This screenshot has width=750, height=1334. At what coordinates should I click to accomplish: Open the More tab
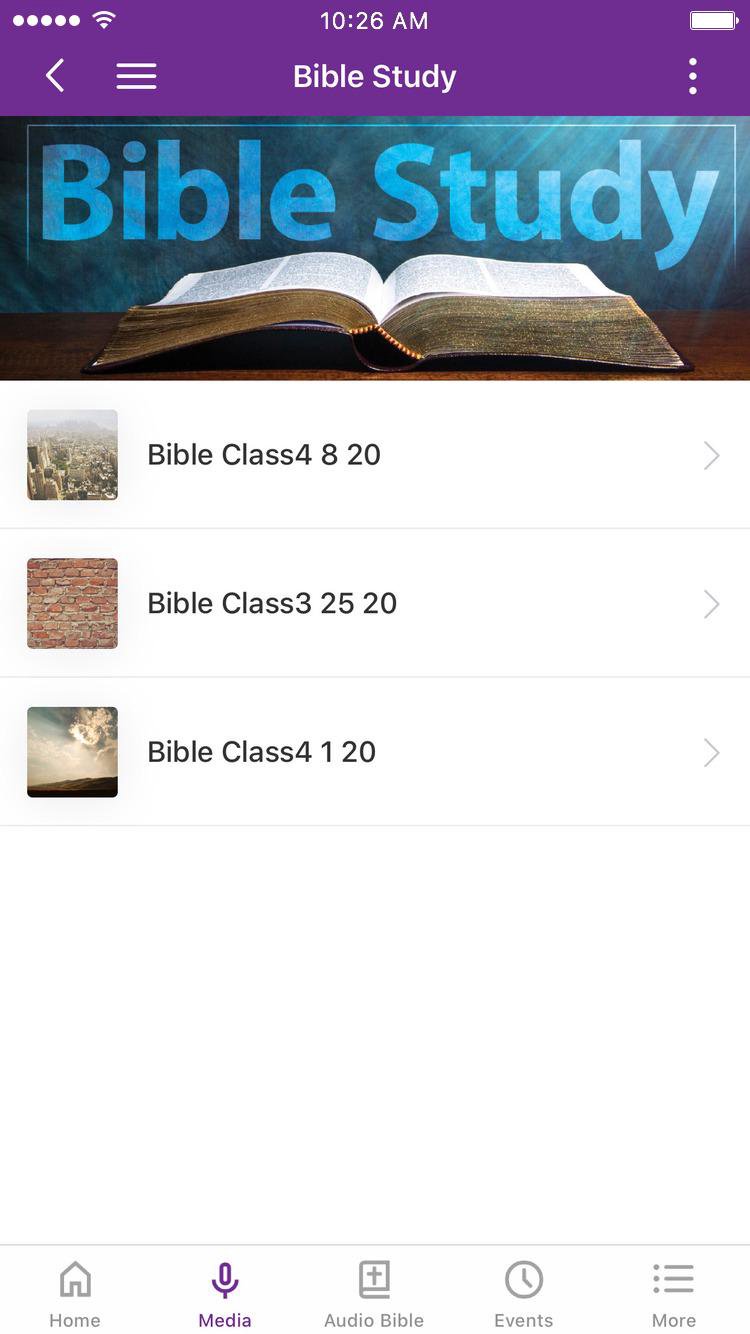pyautogui.click(x=673, y=1293)
